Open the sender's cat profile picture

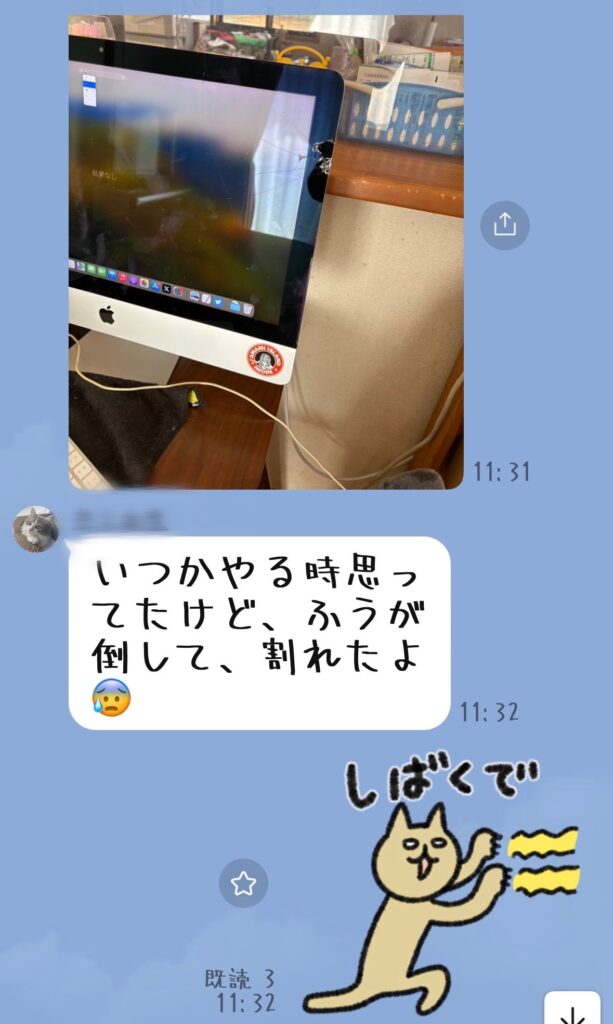36,529
